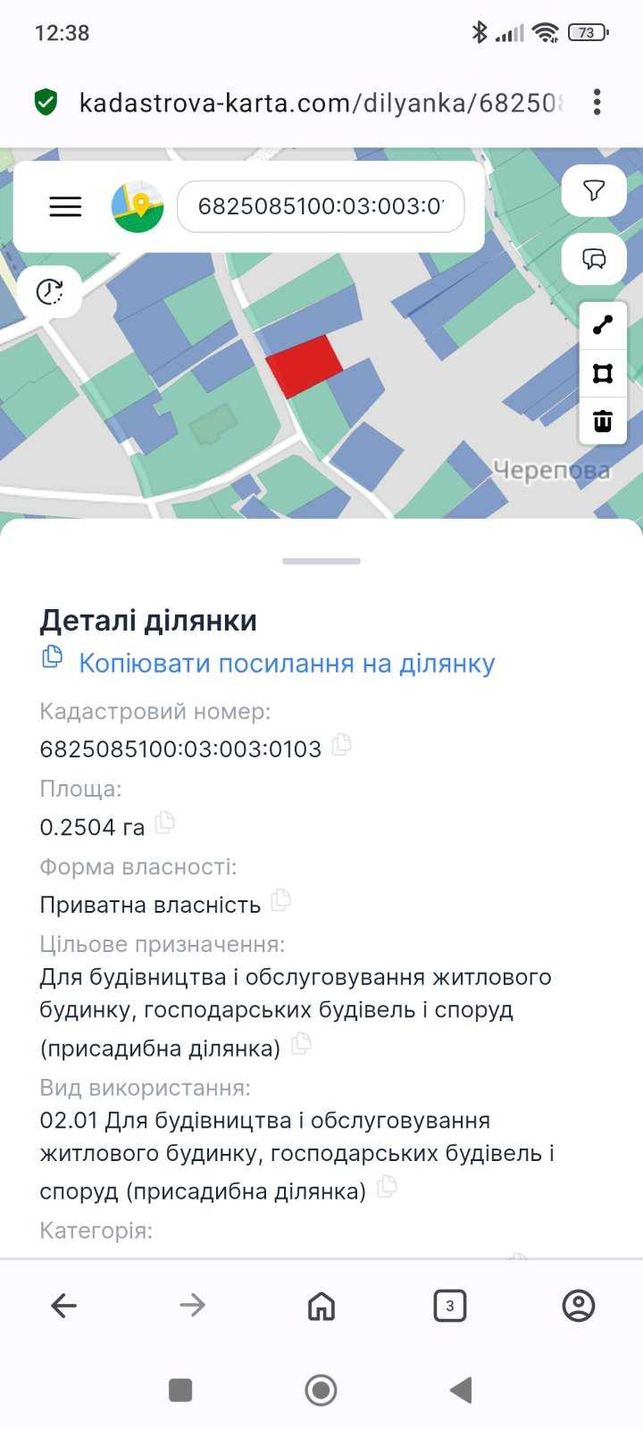643x1429 pixels.
Task: Copy the Цільове призначення text
Action: tap(300, 1045)
